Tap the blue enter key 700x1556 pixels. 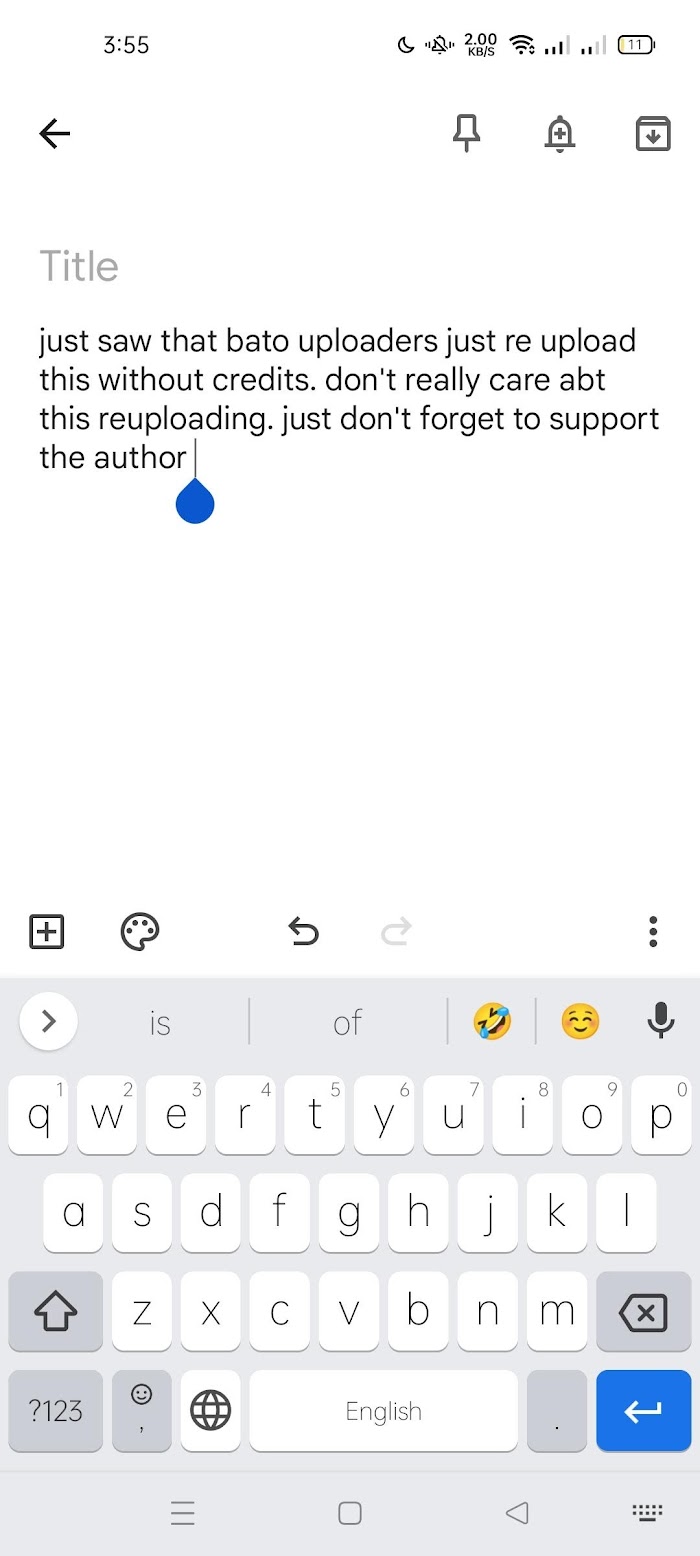point(643,1411)
